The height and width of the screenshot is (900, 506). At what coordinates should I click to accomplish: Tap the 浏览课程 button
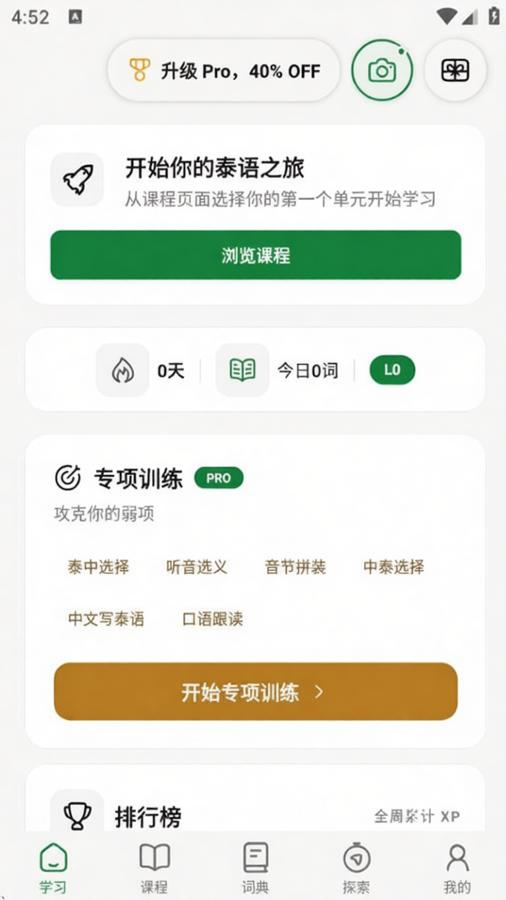point(256,255)
